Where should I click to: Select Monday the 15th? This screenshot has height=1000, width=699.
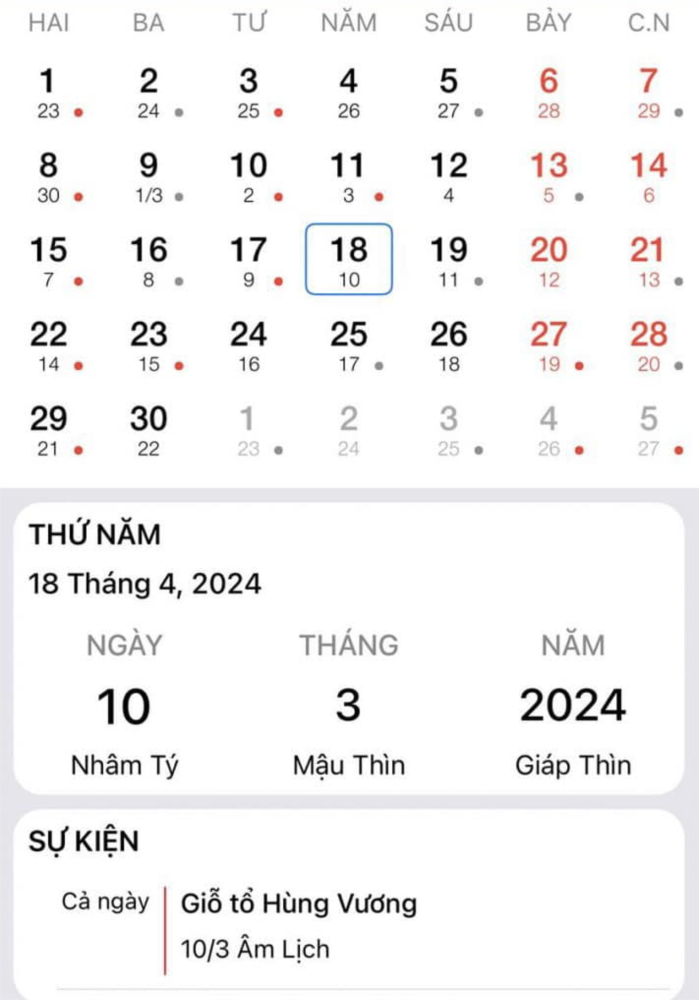(x=48, y=259)
